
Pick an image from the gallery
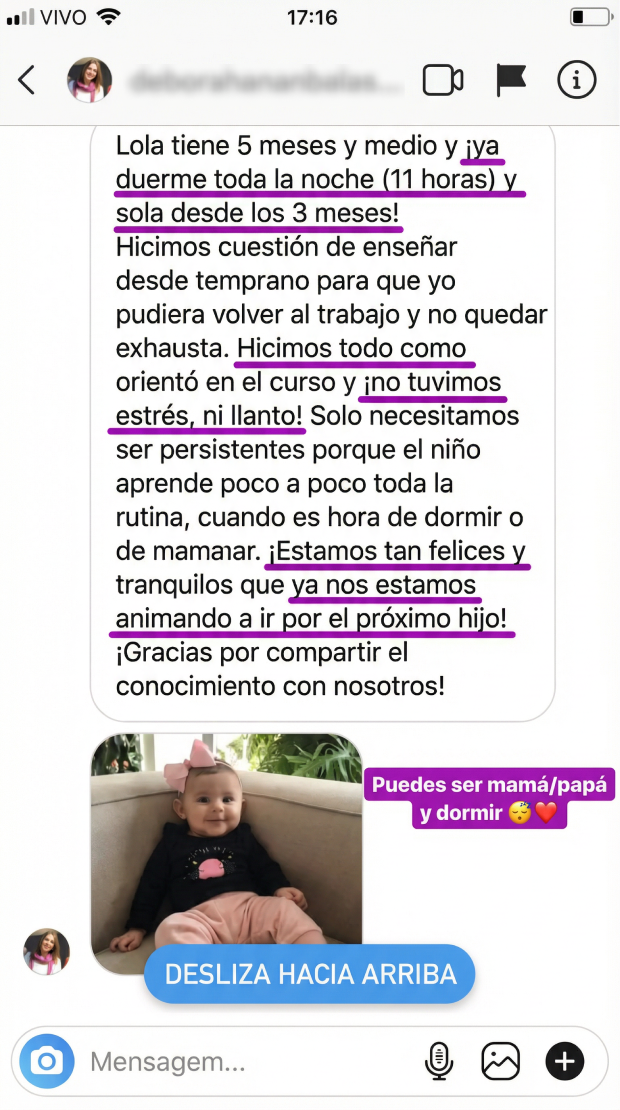pyautogui.click(x=500, y=1061)
